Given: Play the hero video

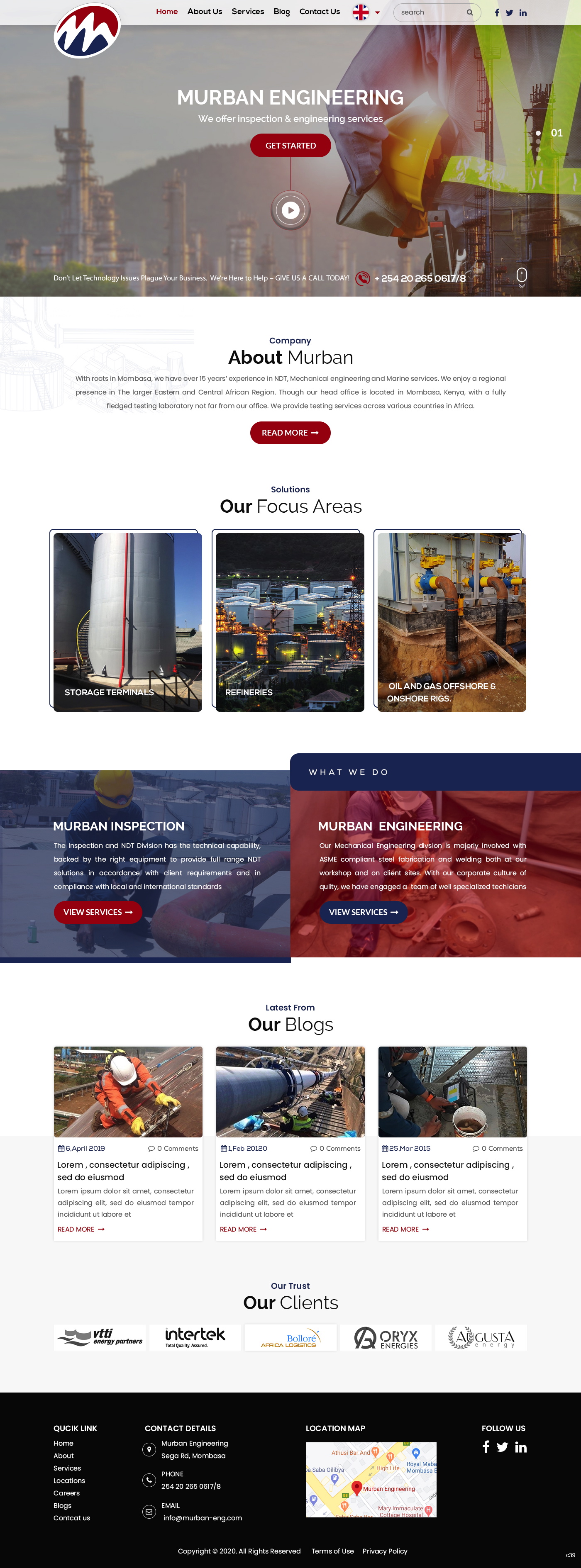Looking at the screenshot, I should [x=290, y=210].
